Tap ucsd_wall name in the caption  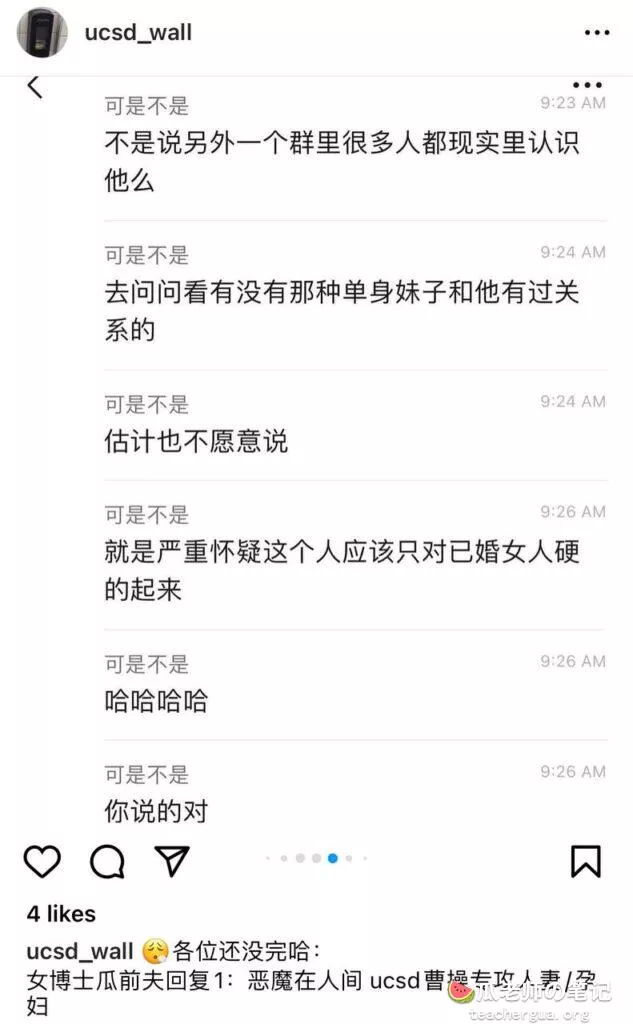pos(79,950)
